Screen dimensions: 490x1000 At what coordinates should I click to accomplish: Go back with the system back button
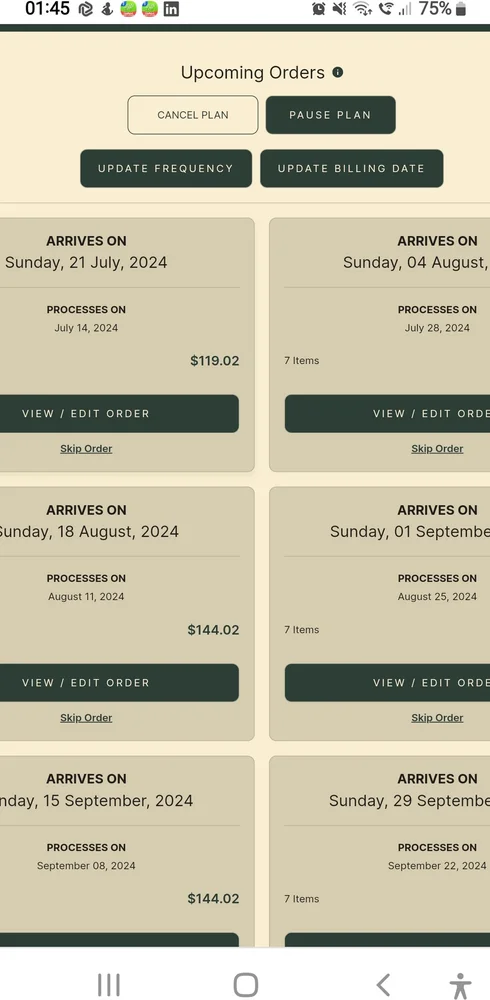(x=383, y=985)
